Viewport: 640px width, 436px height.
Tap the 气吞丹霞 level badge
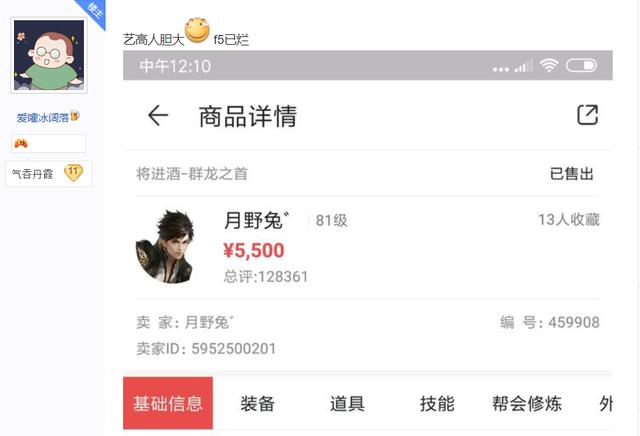tap(48, 174)
